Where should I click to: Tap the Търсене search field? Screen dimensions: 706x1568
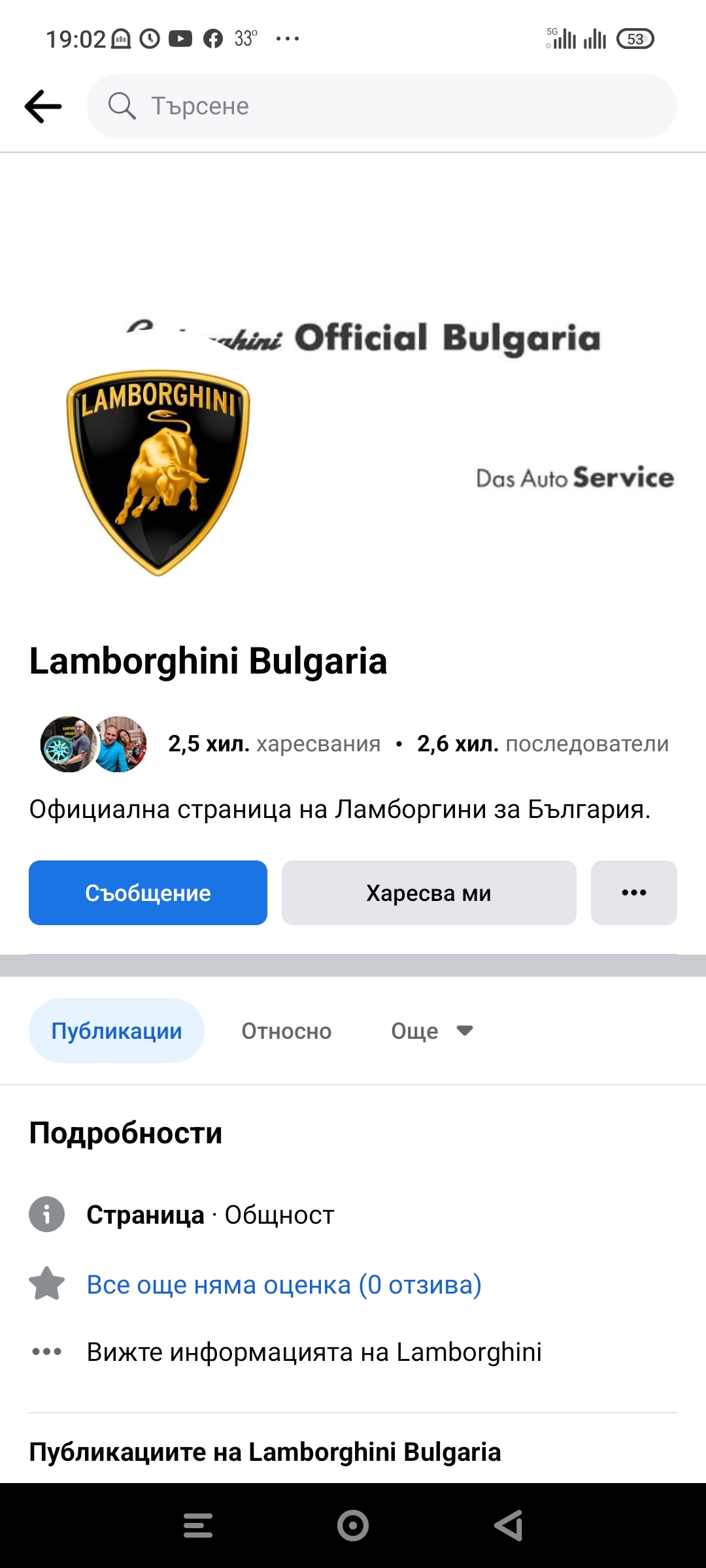pos(381,106)
